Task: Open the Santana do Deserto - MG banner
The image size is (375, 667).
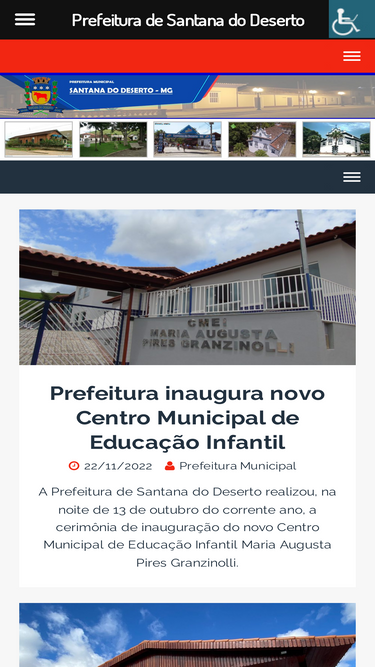Action: (188, 96)
